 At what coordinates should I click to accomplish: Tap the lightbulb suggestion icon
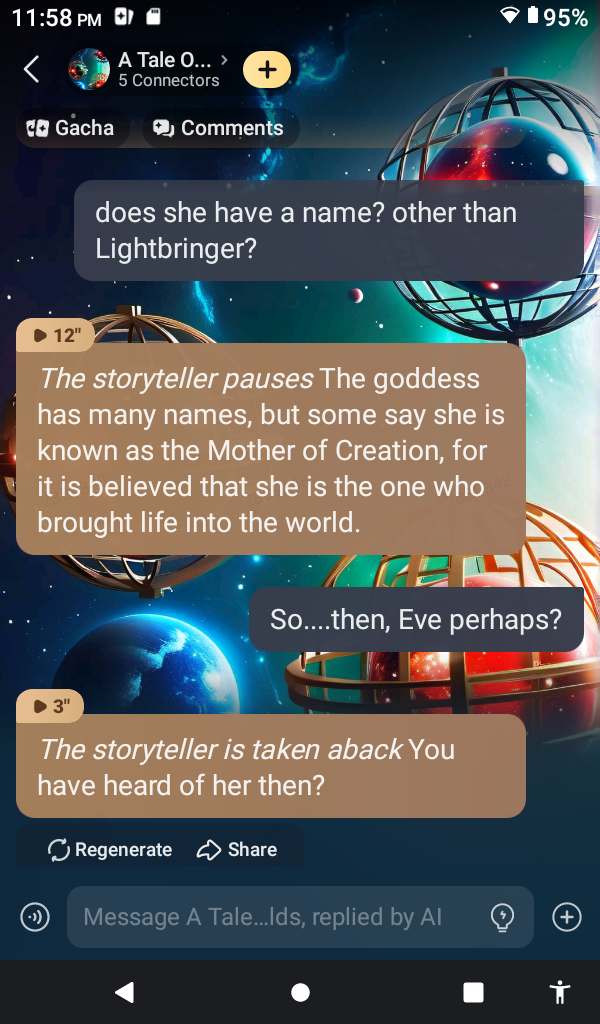pyautogui.click(x=502, y=916)
